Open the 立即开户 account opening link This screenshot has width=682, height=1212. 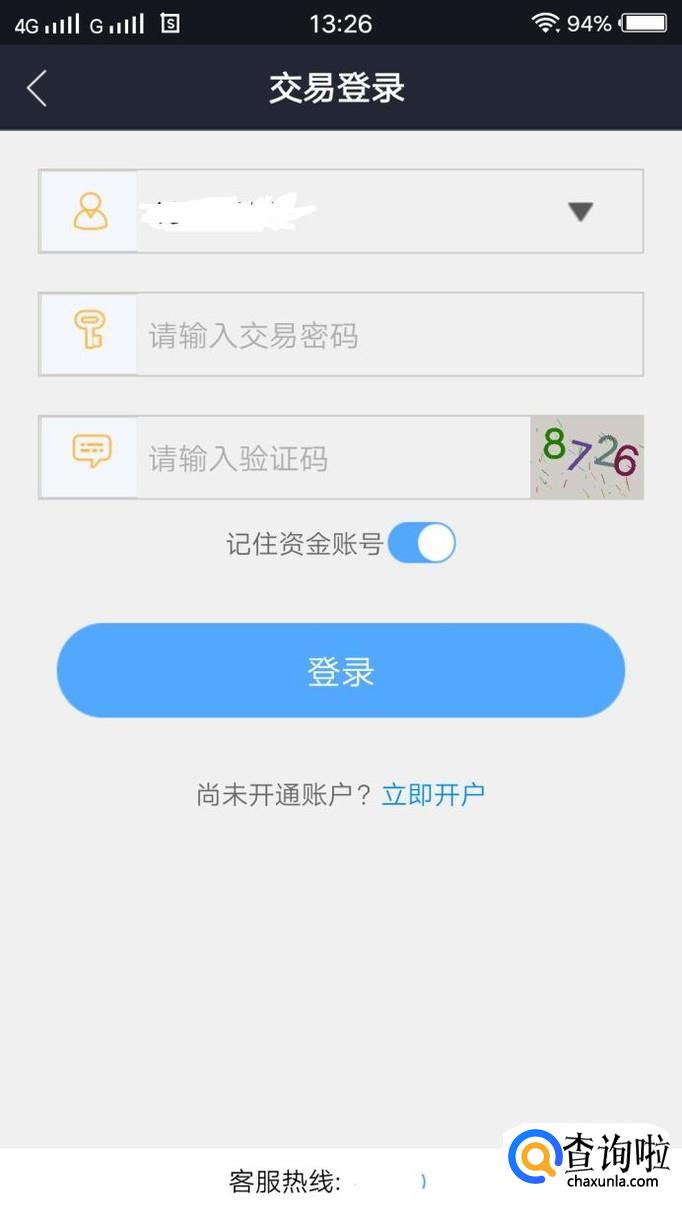433,795
